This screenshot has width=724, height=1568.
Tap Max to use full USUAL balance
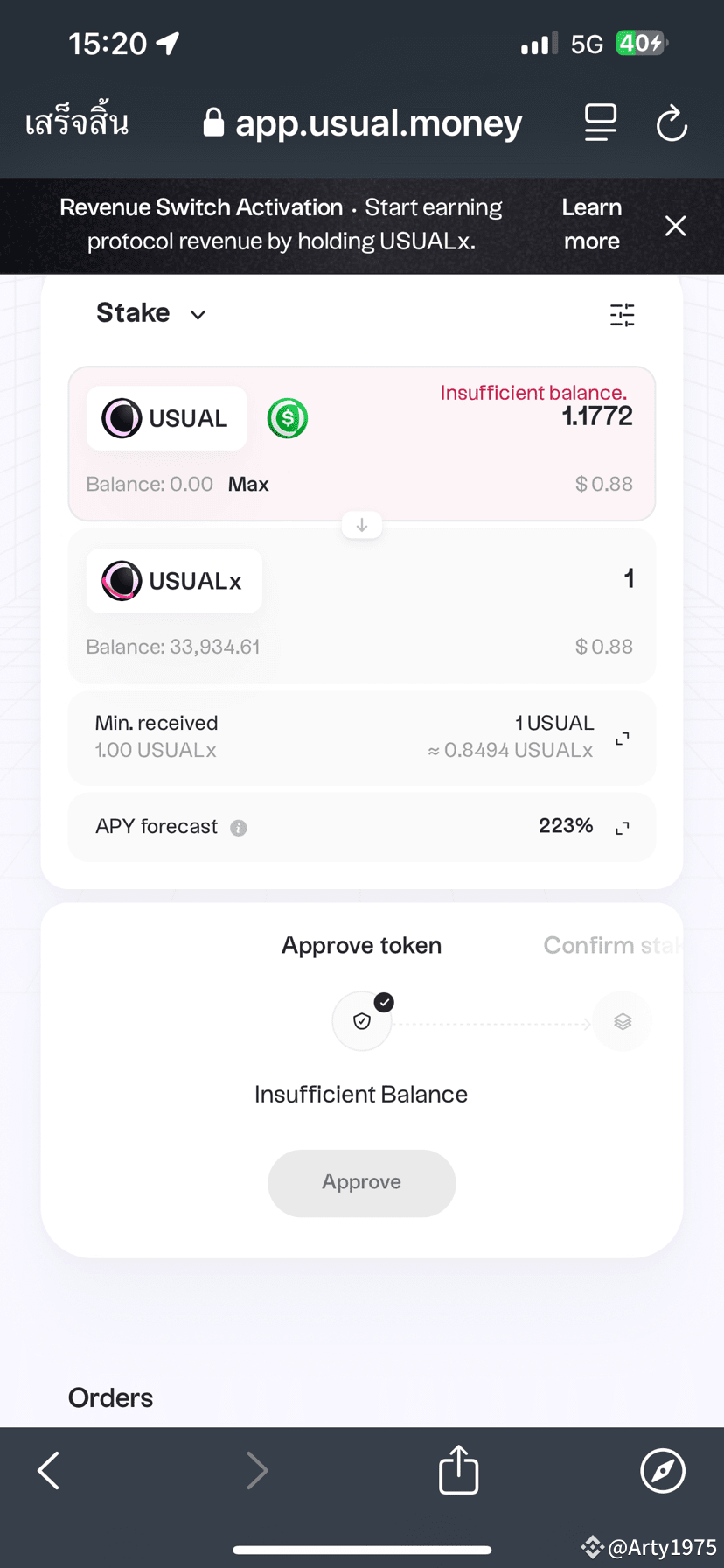pos(248,485)
